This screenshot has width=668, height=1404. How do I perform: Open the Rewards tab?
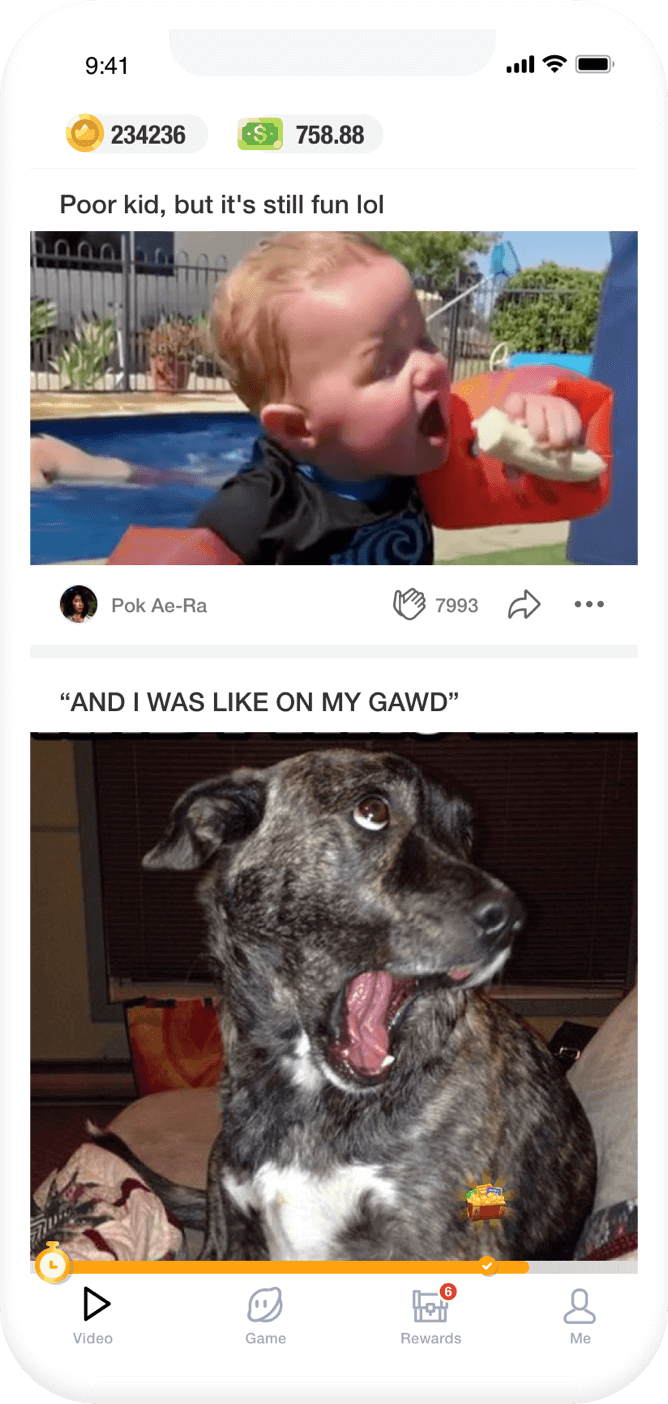[431, 1316]
